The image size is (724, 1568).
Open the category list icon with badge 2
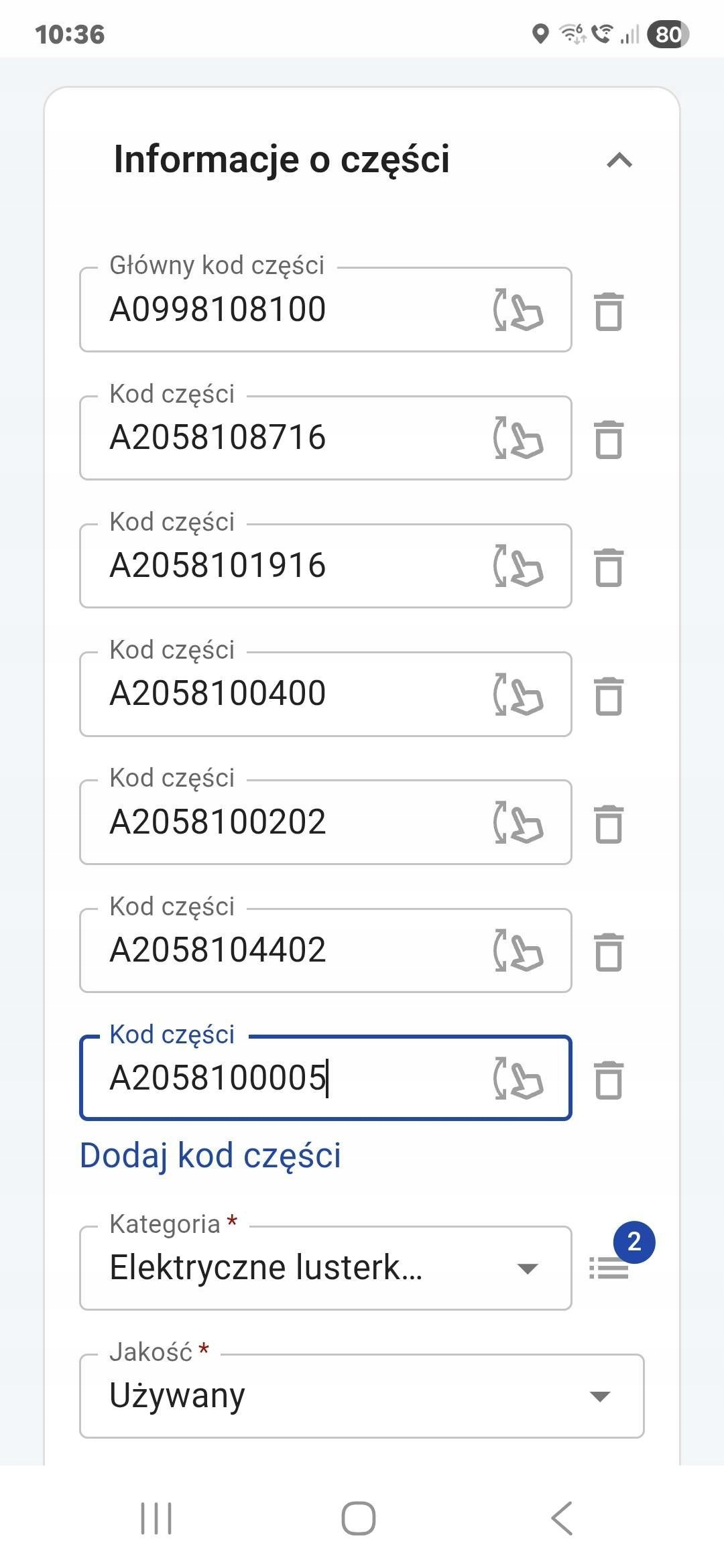click(x=610, y=1266)
